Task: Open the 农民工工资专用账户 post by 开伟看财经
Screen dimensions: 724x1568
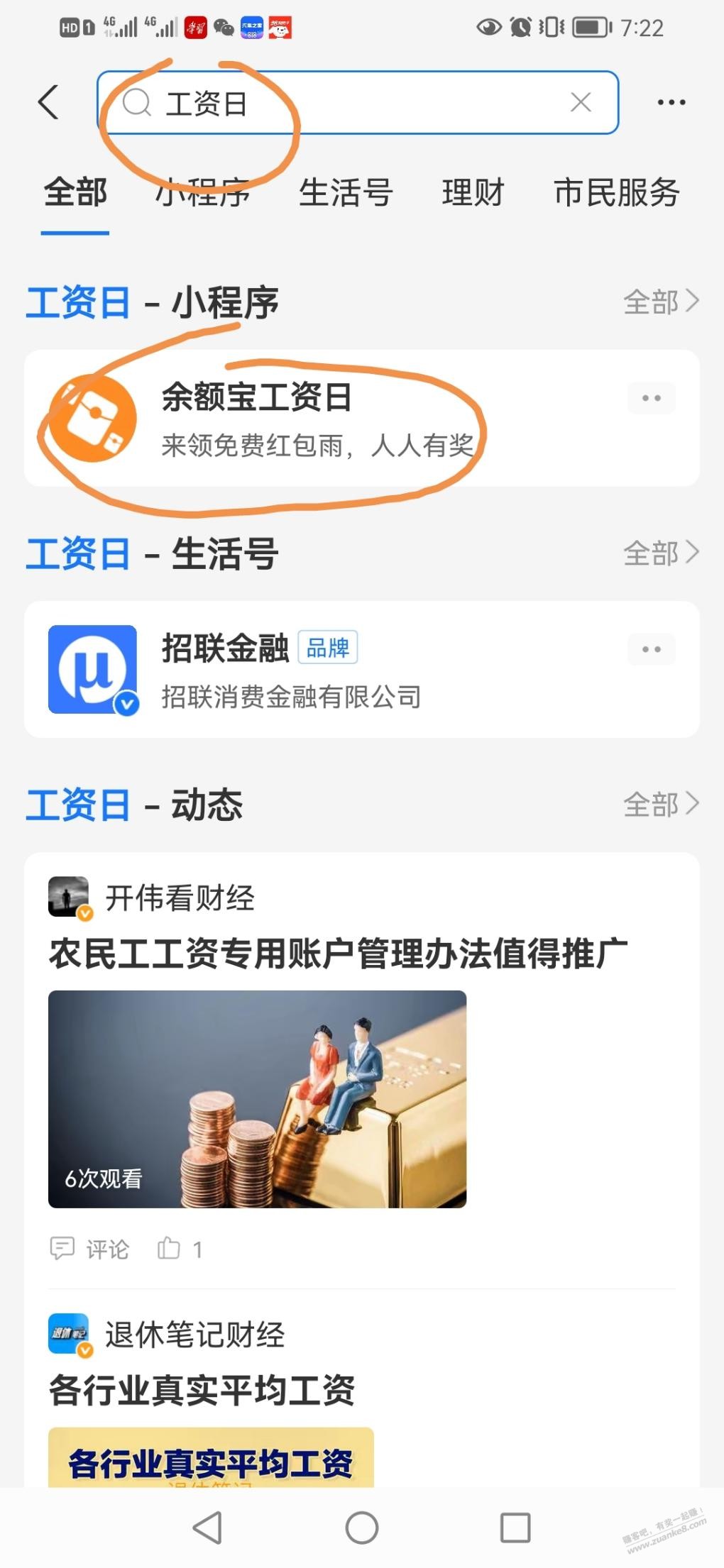Action: click(x=338, y=953)
